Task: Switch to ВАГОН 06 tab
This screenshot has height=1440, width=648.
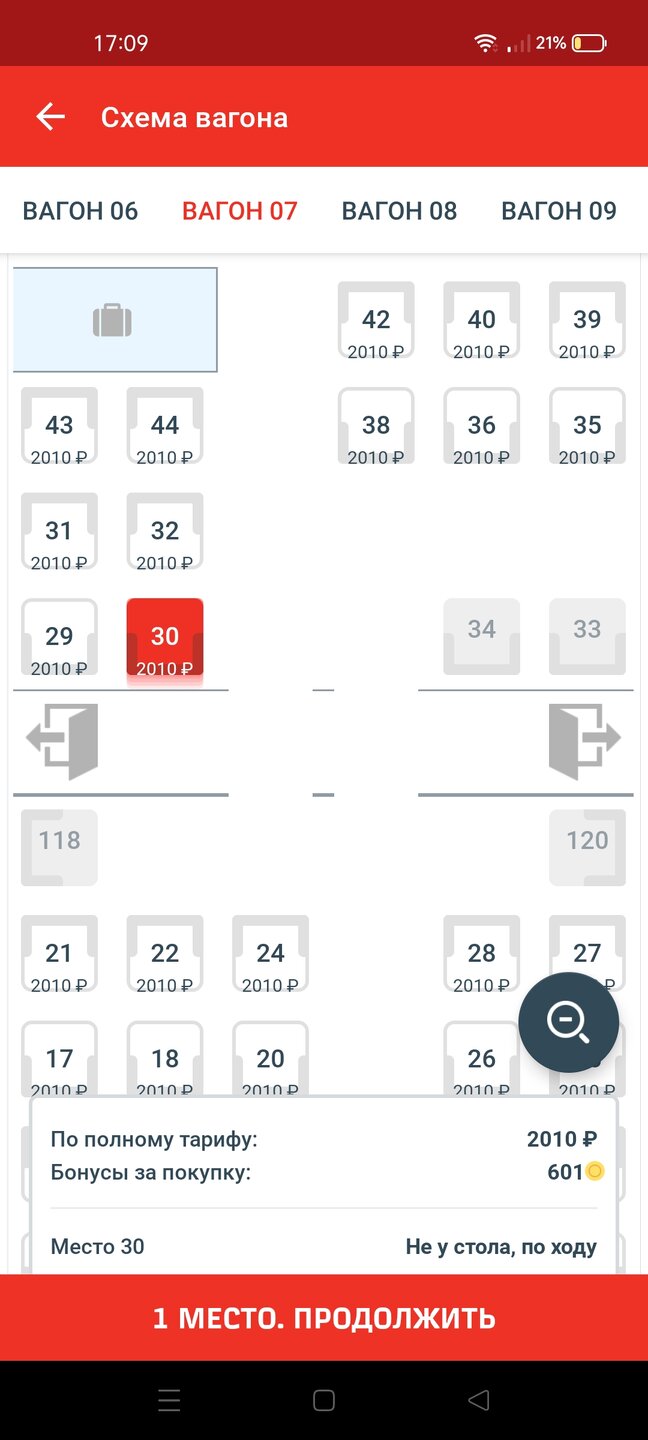Action: [x=80, y=211]
